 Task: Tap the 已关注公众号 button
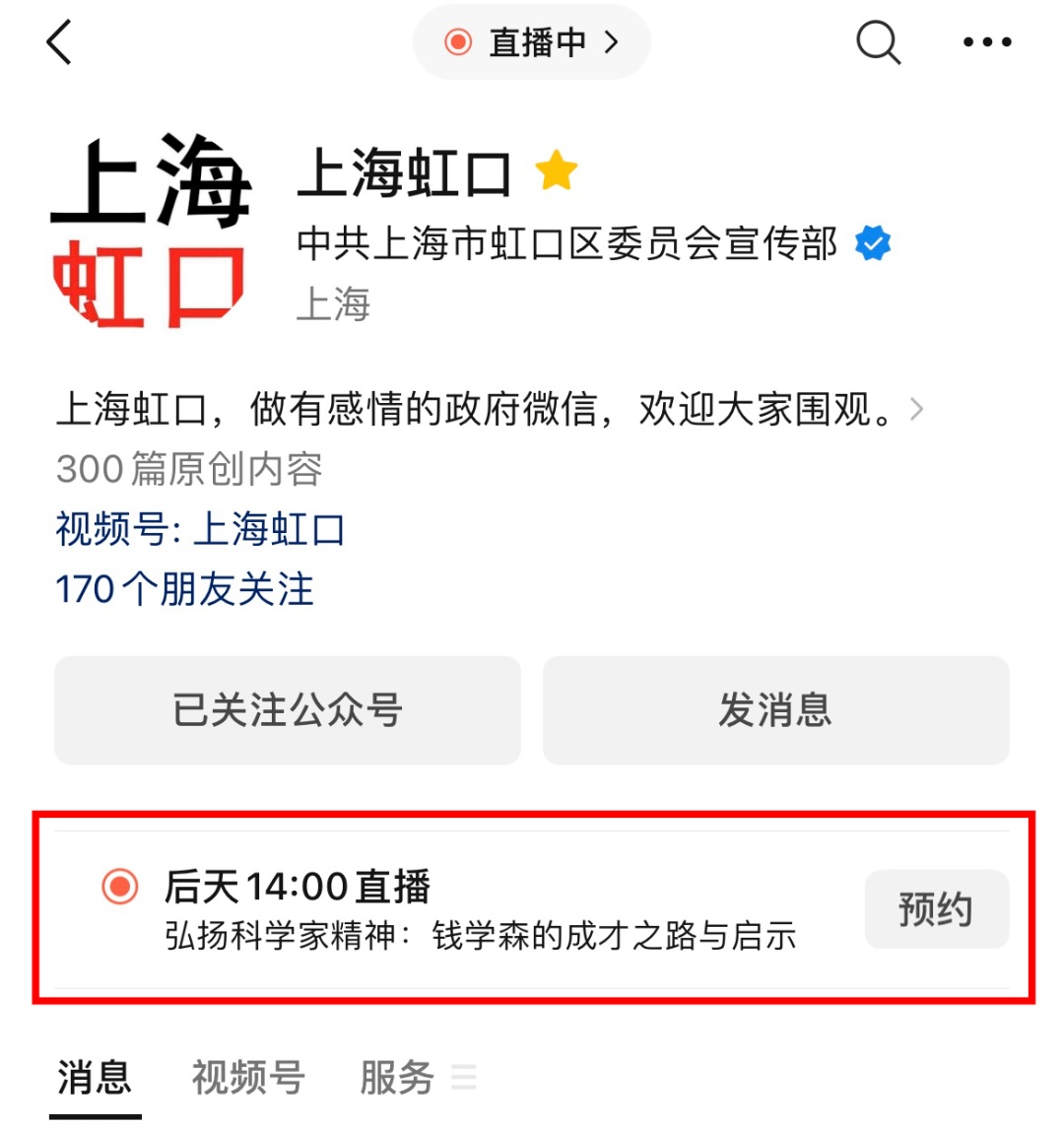(287, 710)
